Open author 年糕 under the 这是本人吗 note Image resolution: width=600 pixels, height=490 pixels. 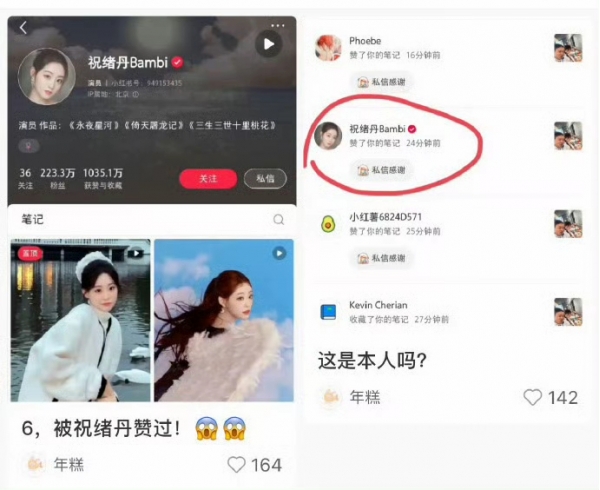351,397
